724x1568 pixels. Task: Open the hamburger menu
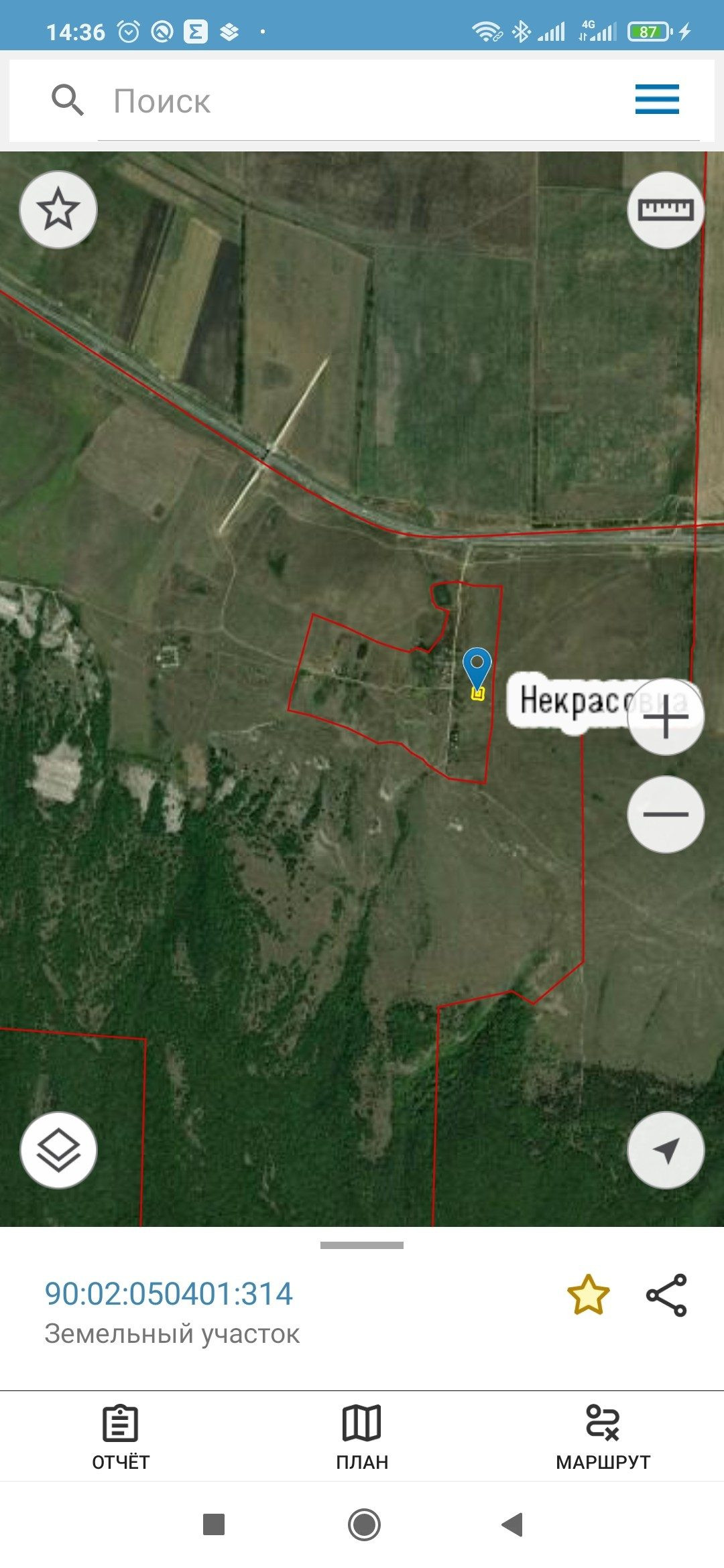[x=657, y=99]
